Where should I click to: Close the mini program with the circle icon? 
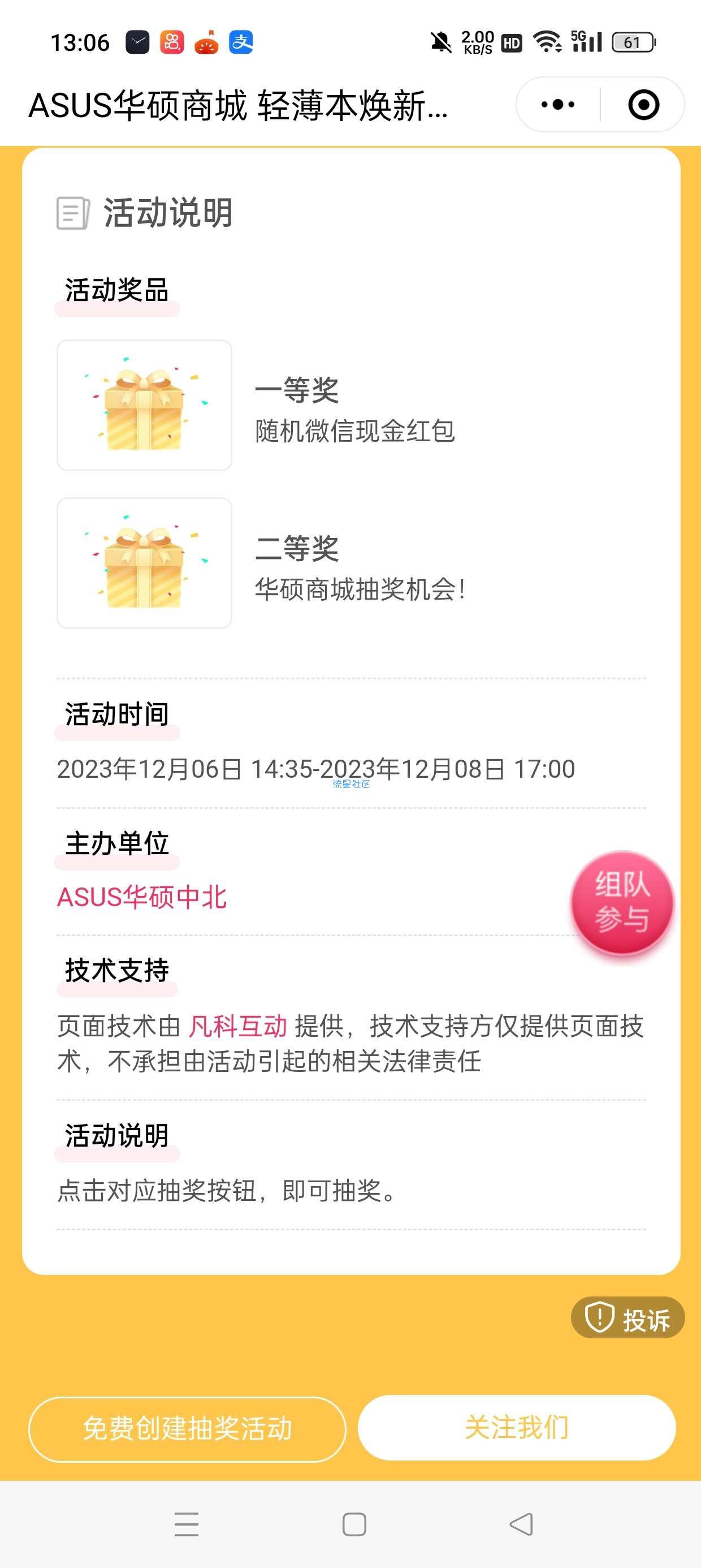click(x=643, y=105)
